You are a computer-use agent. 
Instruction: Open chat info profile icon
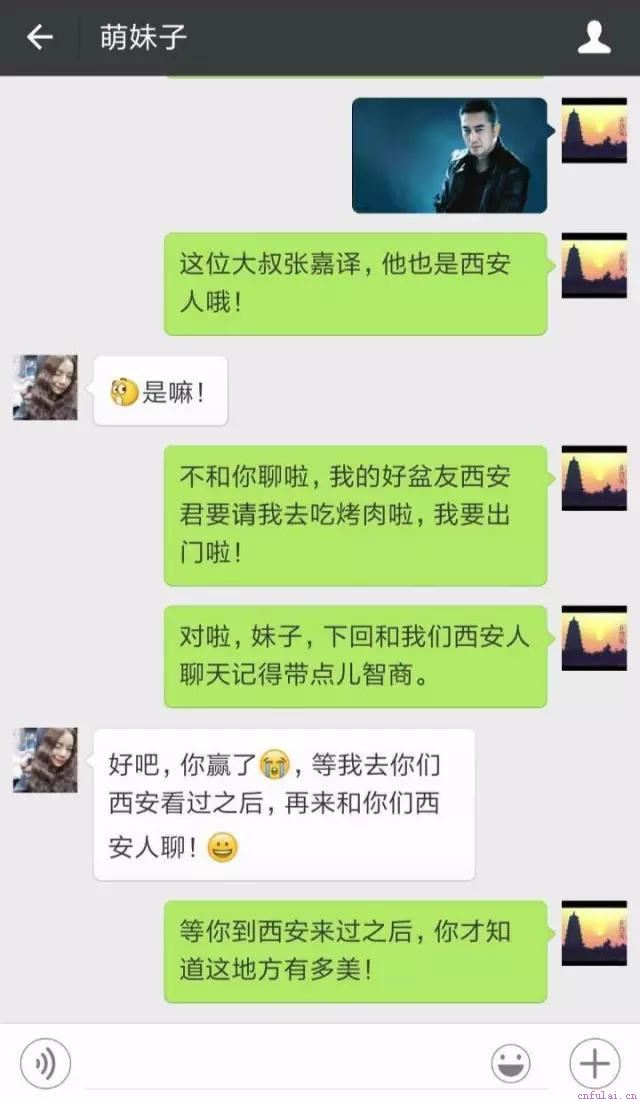(x=594, y=38)
